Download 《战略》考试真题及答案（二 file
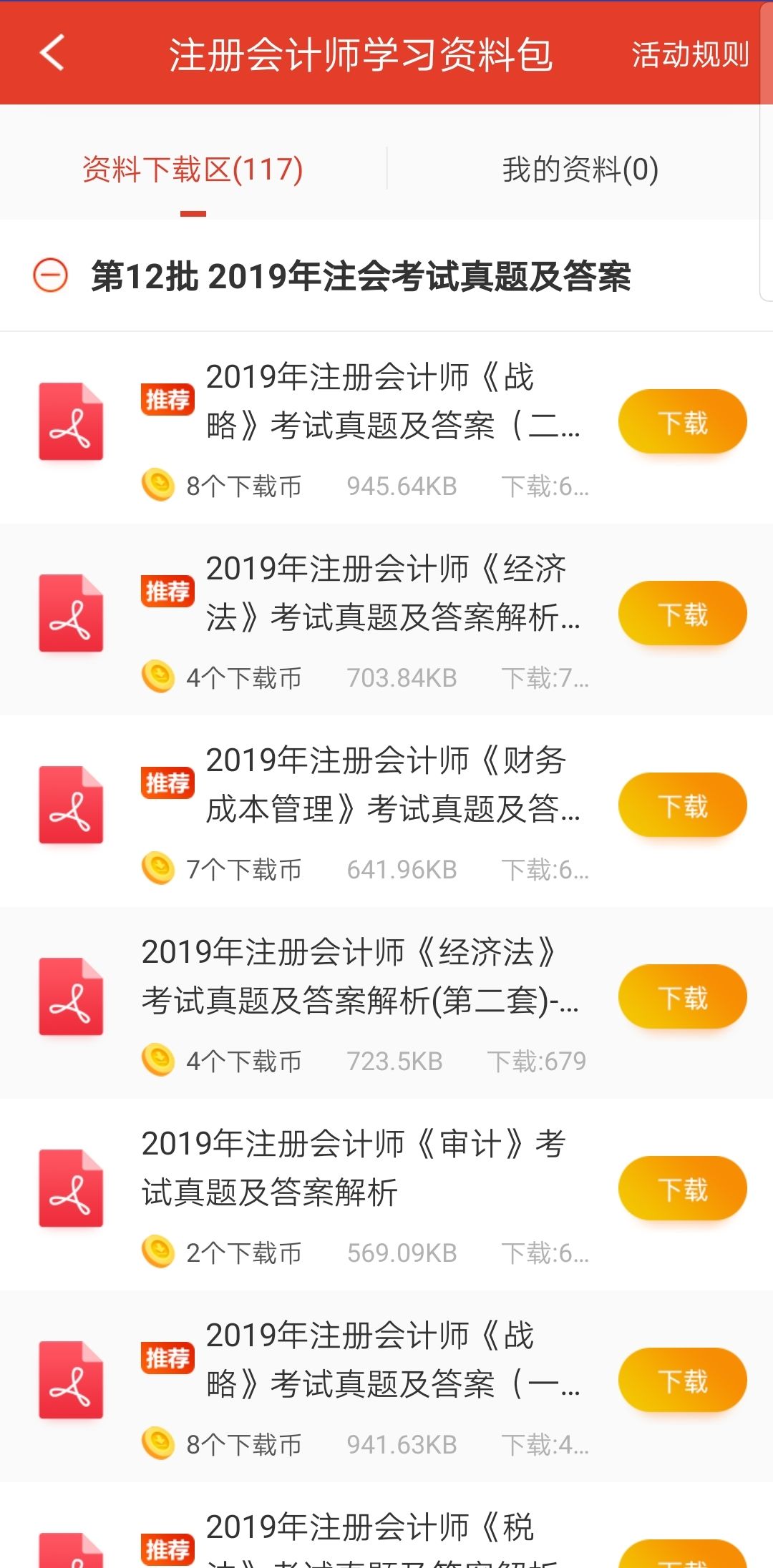 682,422
